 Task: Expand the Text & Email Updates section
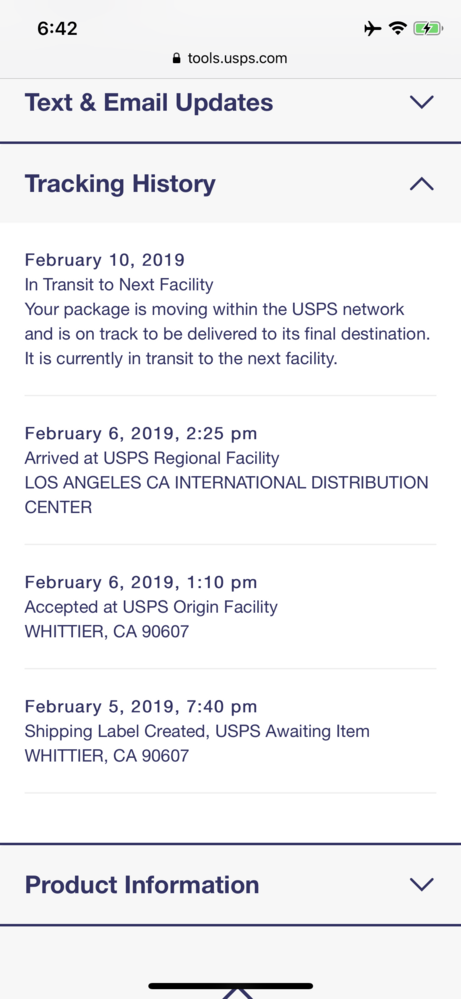tap(230, 103)
